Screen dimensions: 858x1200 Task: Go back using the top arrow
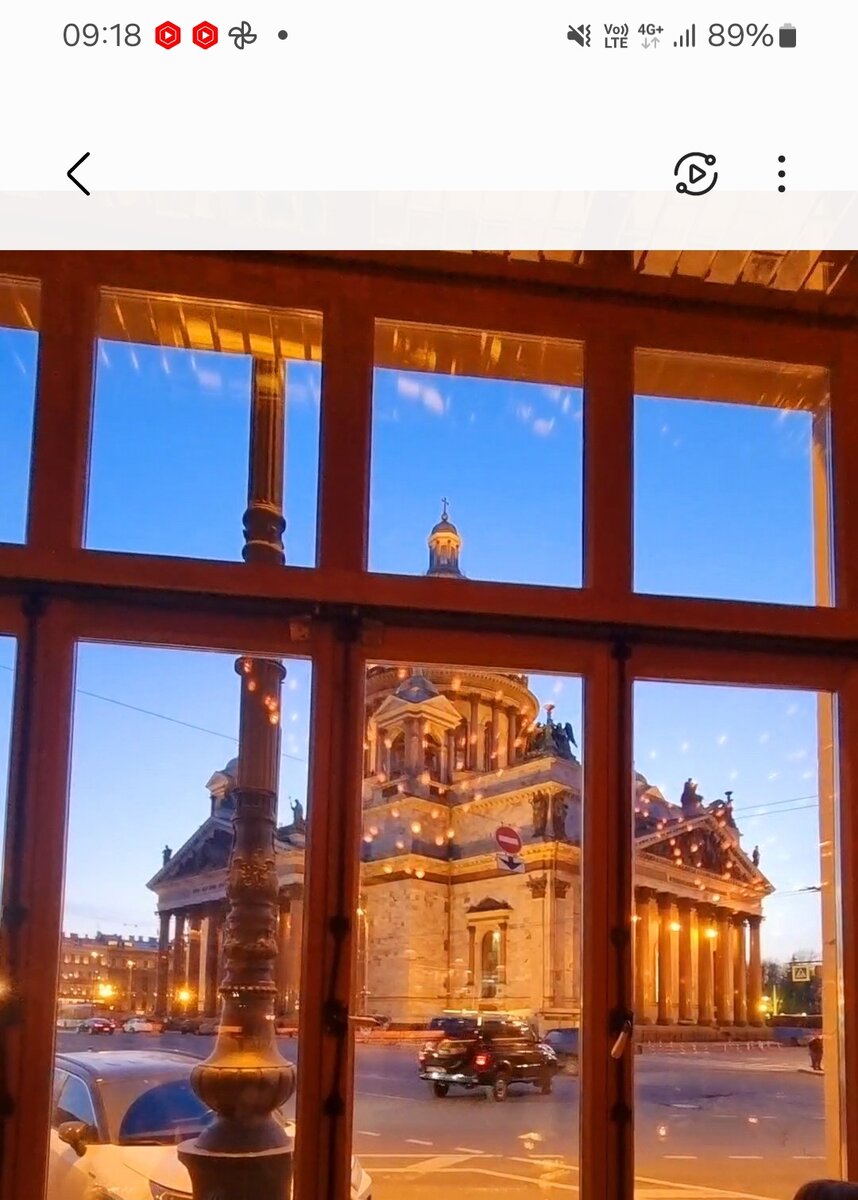78,174
